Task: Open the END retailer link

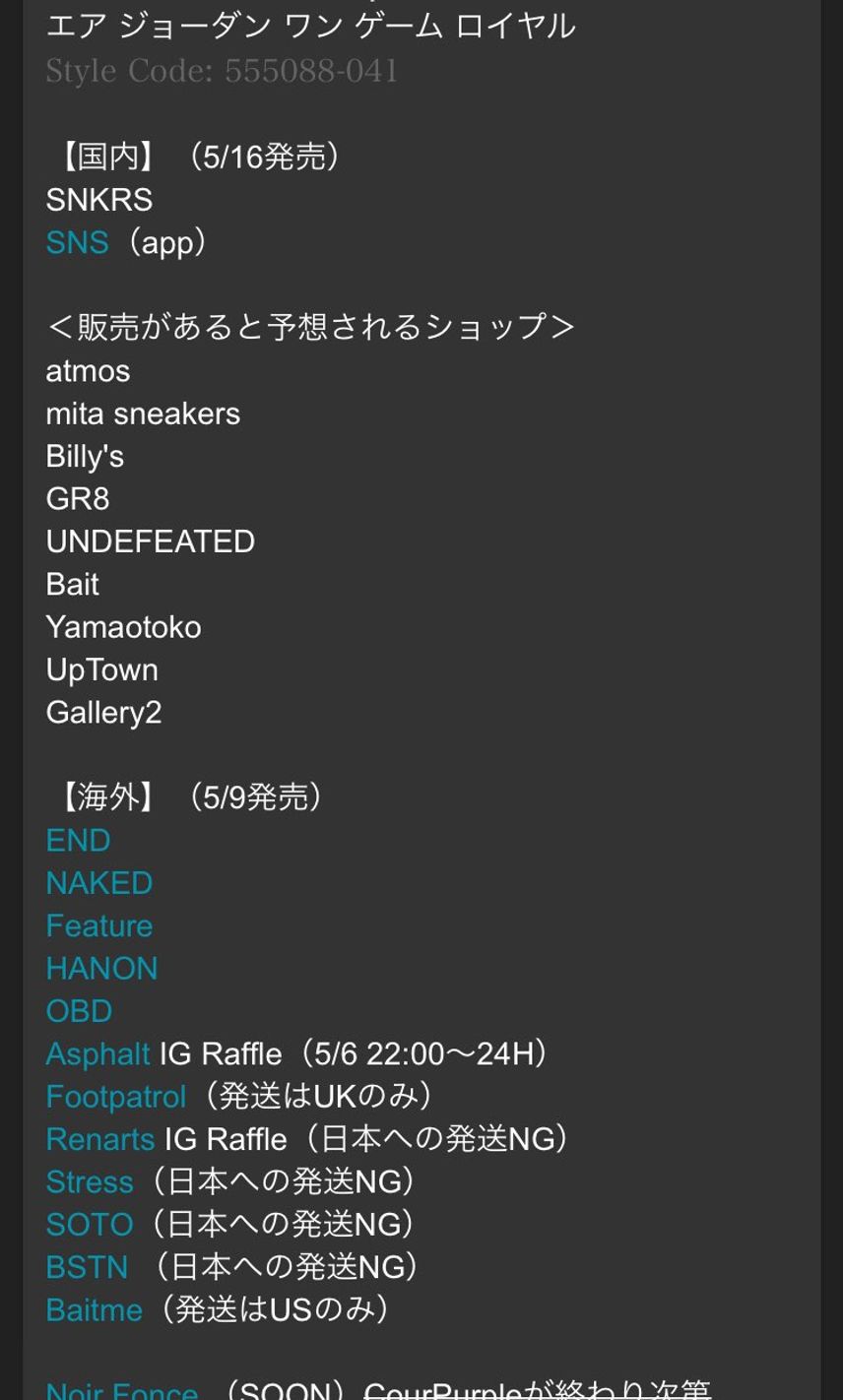Action: [x=78, y=840]
